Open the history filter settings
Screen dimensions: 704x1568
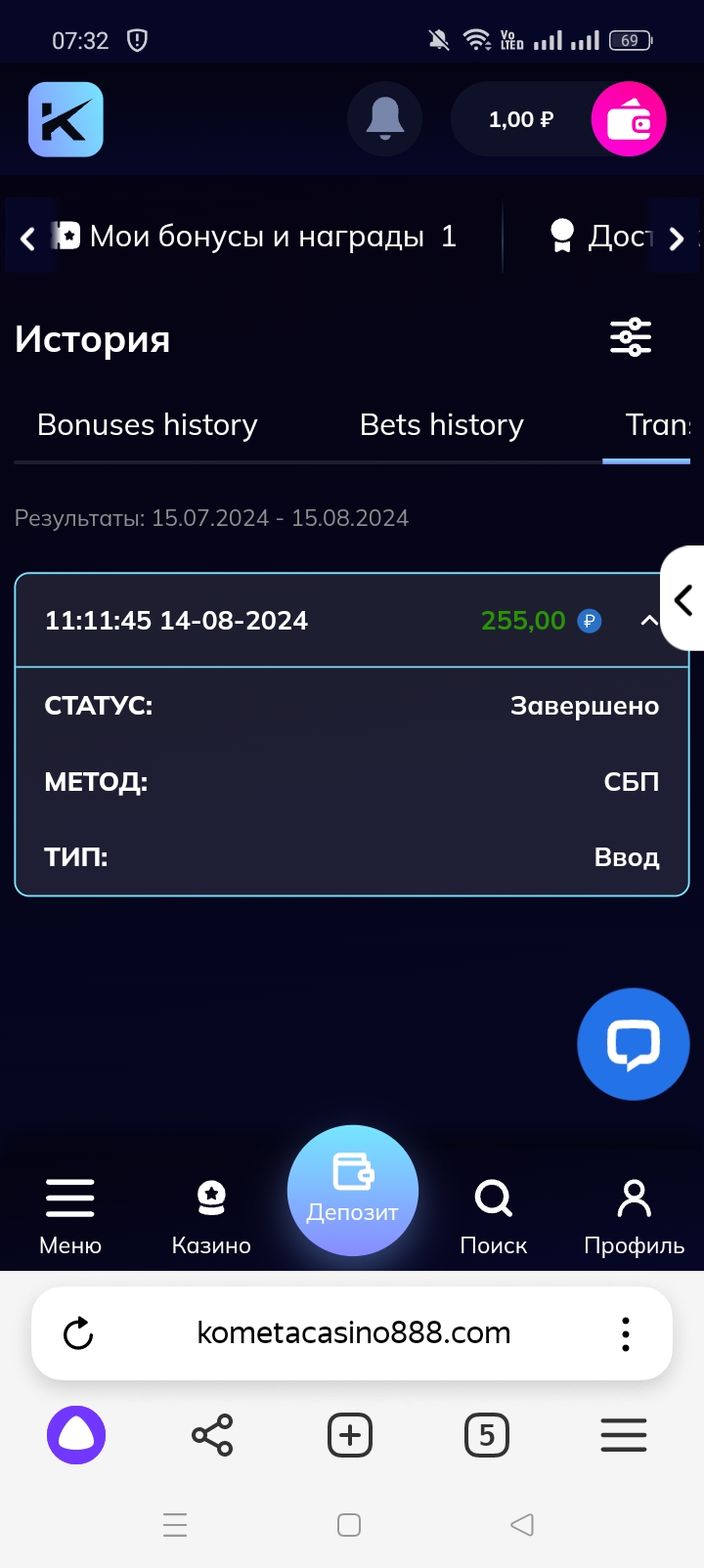631,337
